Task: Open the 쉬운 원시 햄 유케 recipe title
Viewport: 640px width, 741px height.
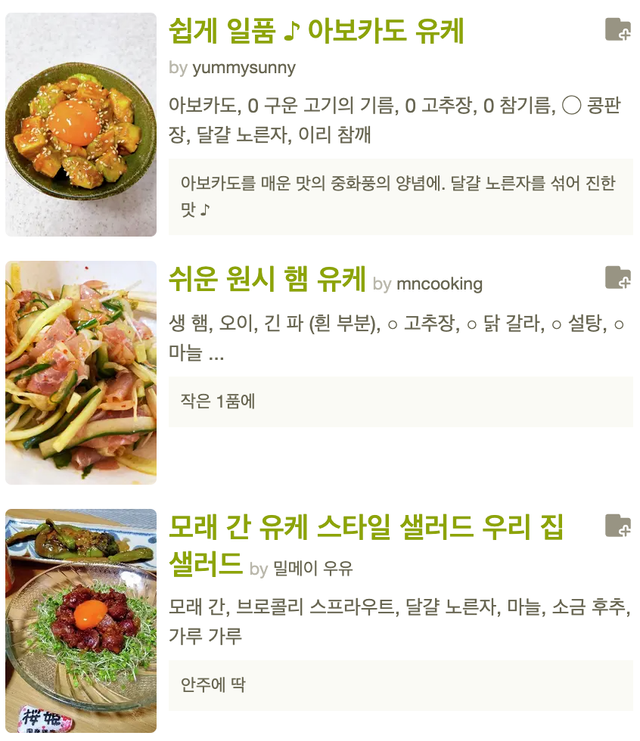Action: pyautogui.click(x=267, y=279)
